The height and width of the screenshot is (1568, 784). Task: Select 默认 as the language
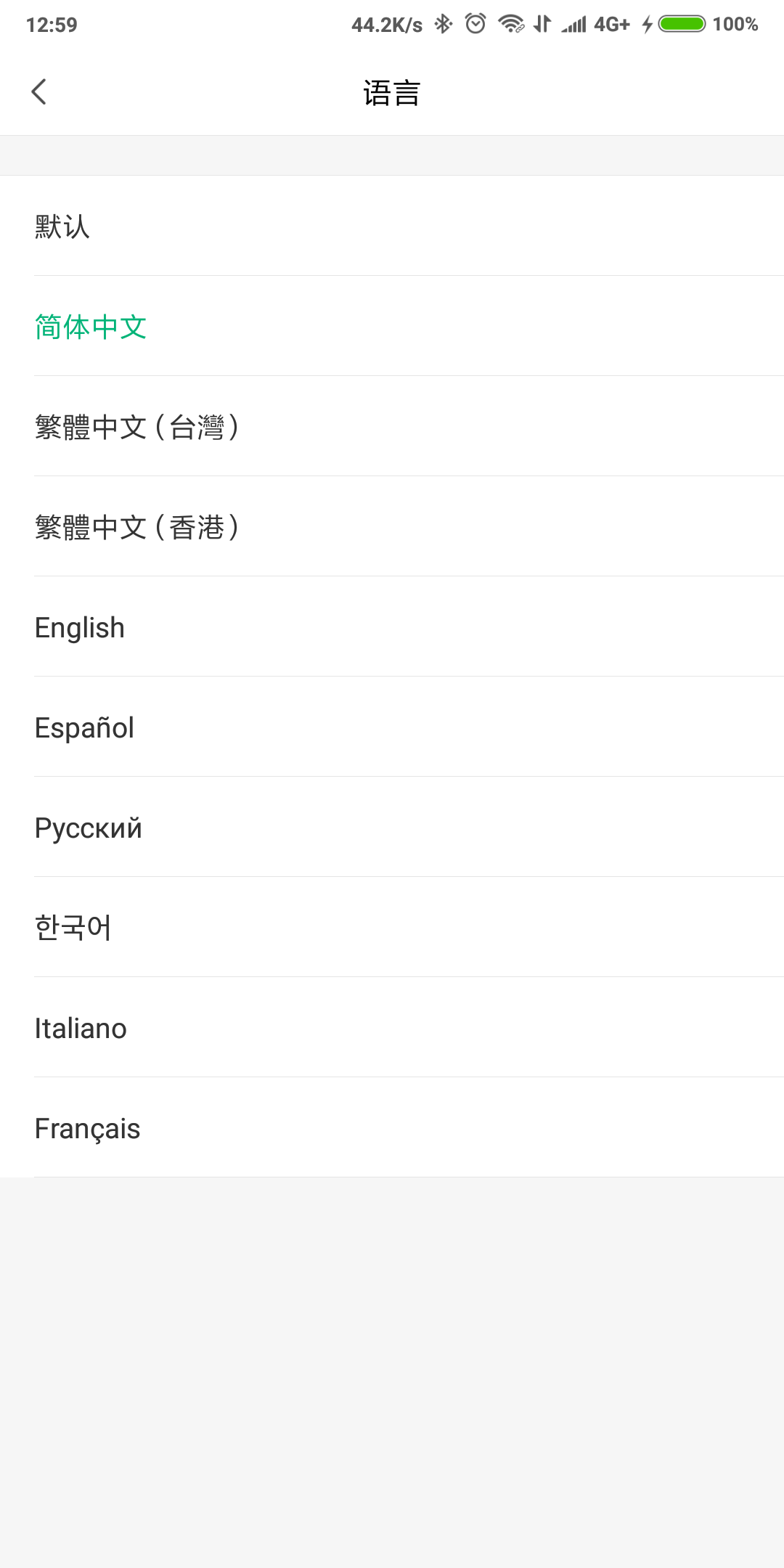point(392,226)
